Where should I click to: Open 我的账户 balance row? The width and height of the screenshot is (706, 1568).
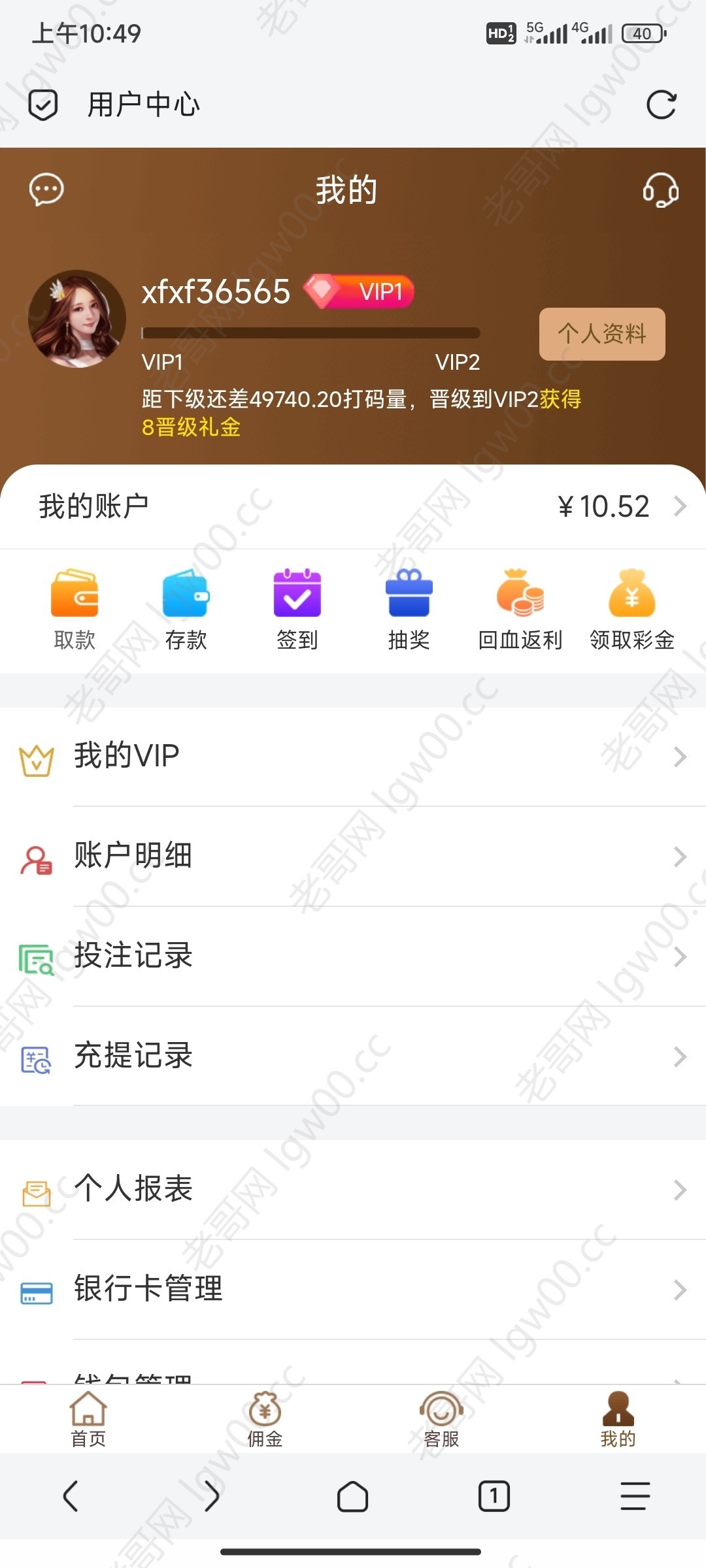[353, 506]
